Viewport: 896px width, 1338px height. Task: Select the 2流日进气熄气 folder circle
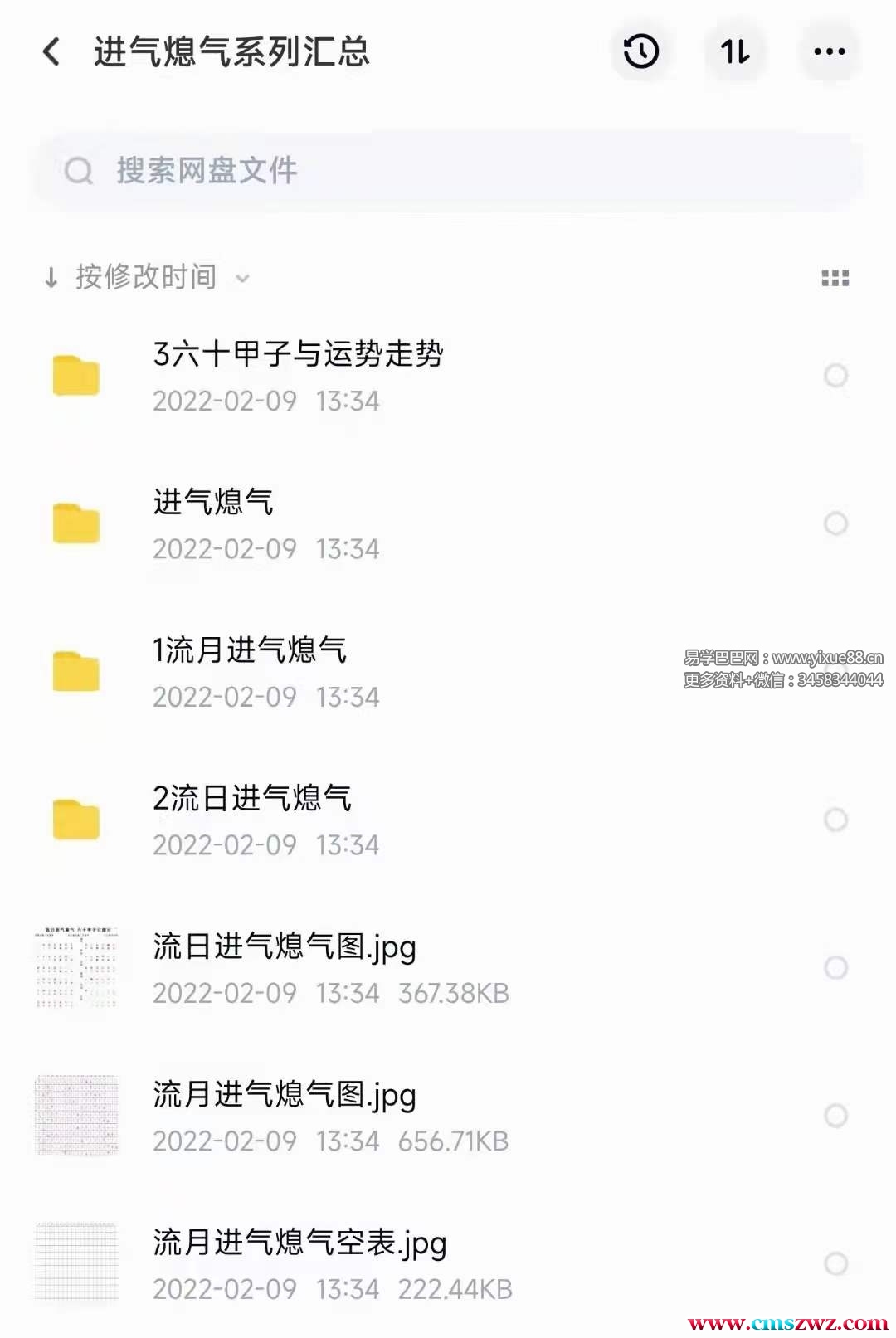click(x=835, y=820)
